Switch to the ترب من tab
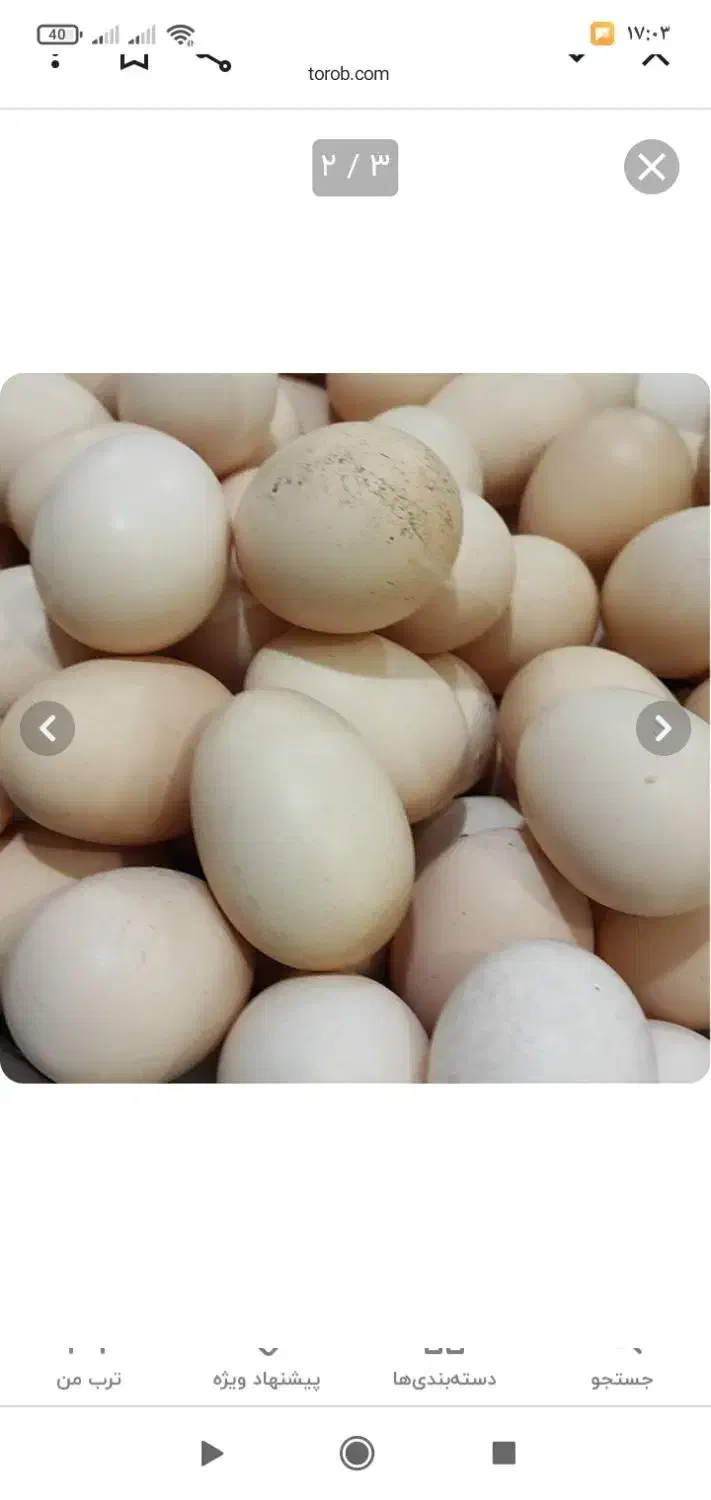This screenshot has height=1500, width=711. [89, 1368]
